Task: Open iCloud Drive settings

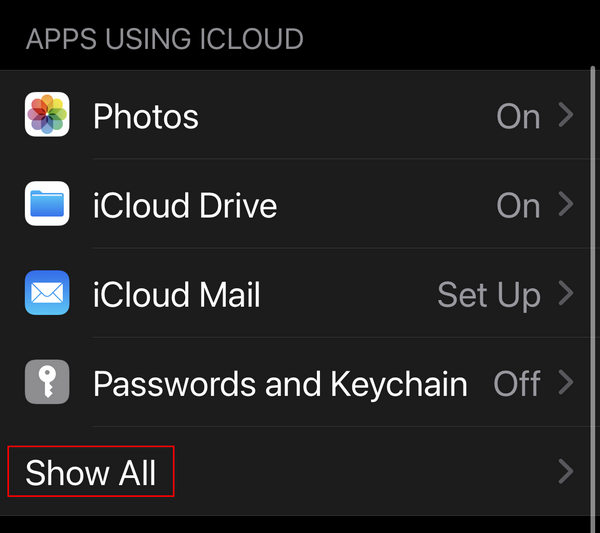Action: click(x=300, y=205)
